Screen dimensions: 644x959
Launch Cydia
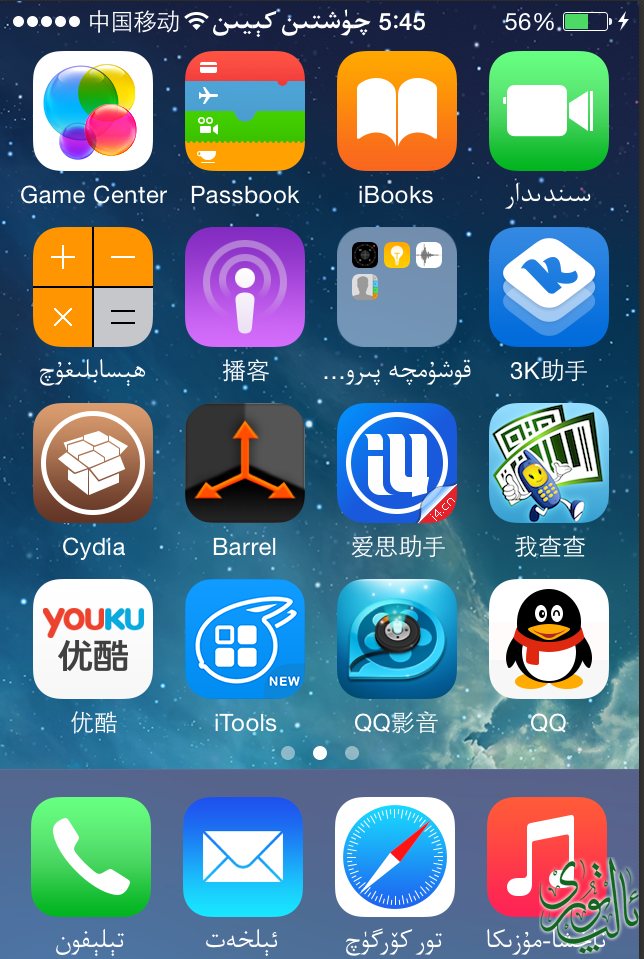[93, 463]
